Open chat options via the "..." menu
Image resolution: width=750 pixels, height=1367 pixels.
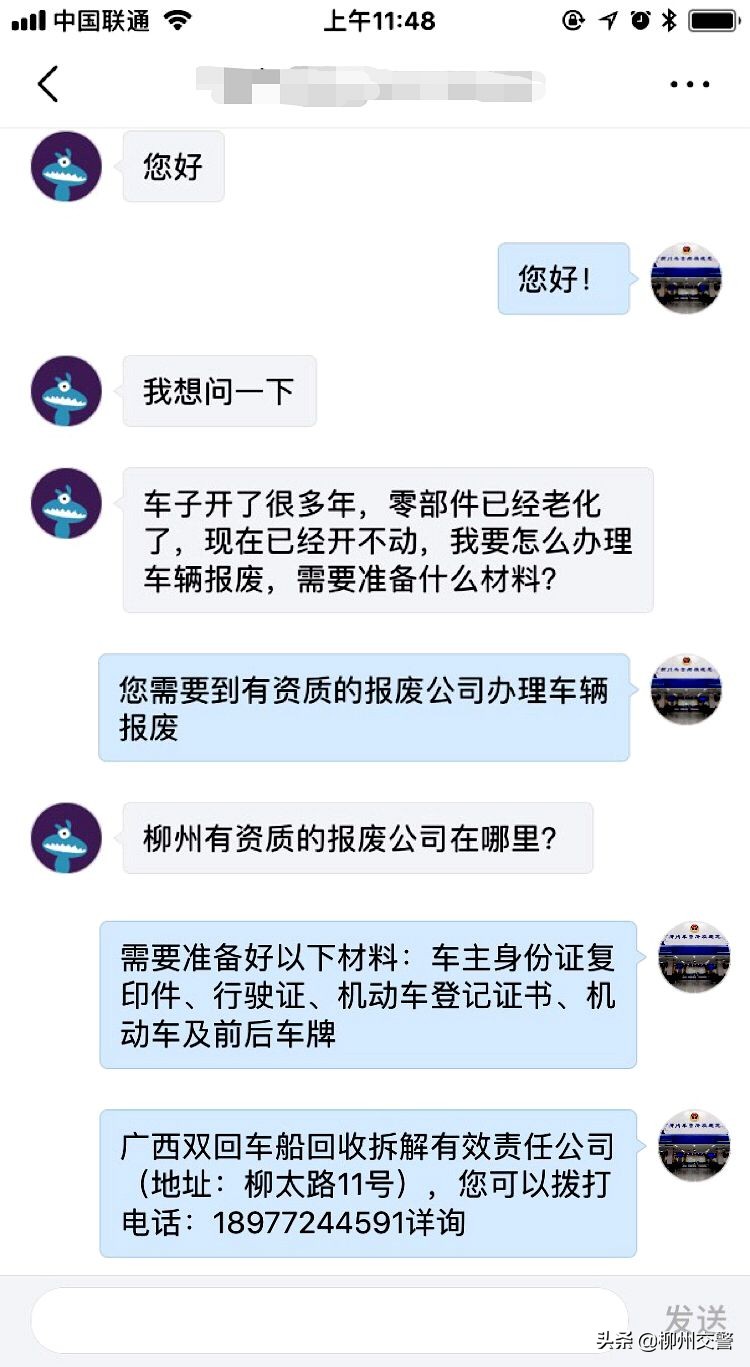tap(688, 84)
